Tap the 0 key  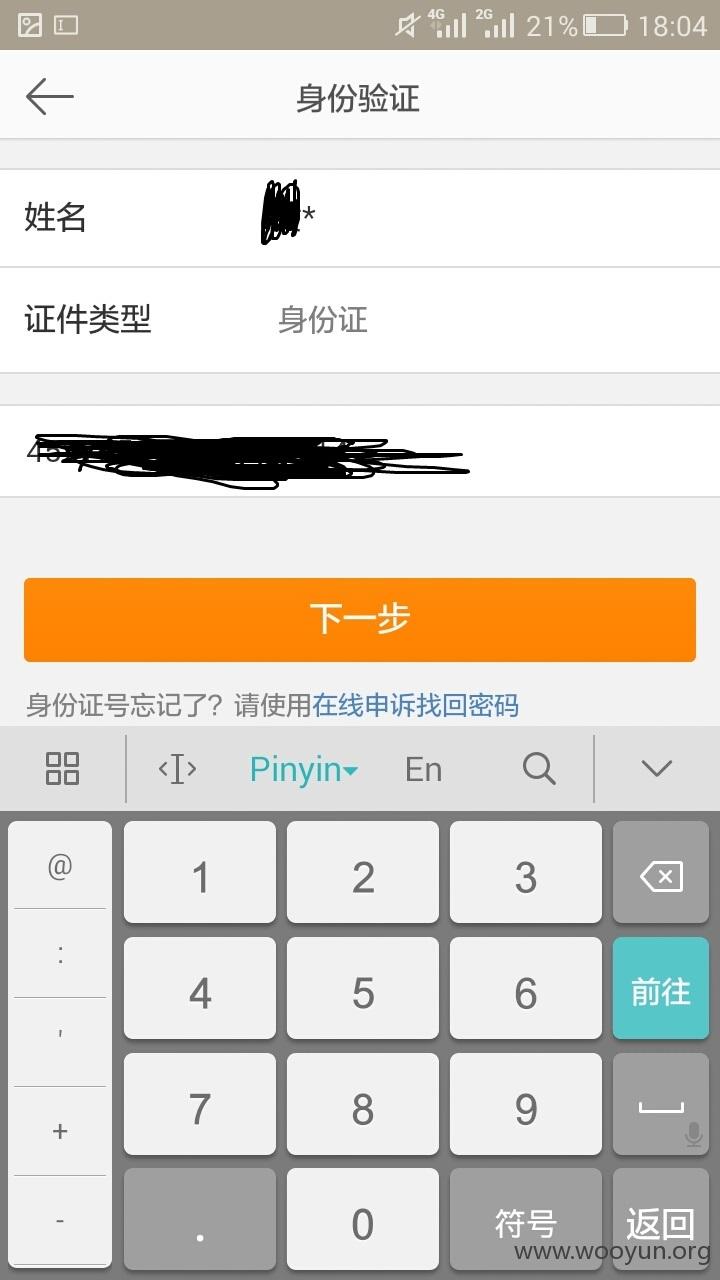point(363,1221)
